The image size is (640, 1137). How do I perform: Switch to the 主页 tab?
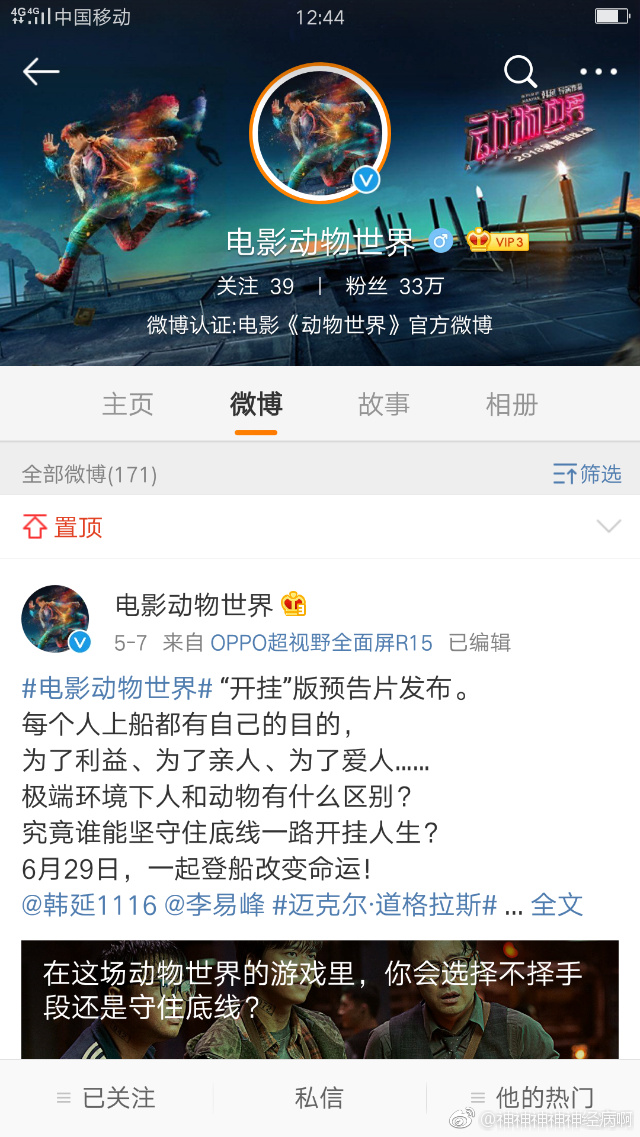128,404
